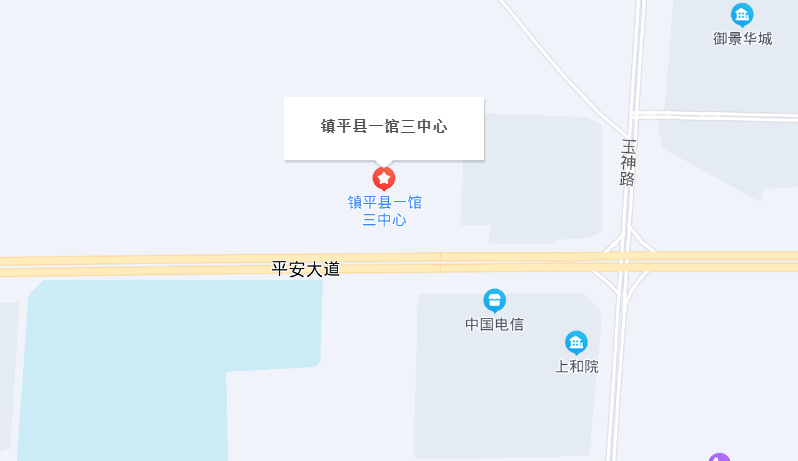Select the 中国电信 map marker
798x461 pixels.
[494, 300]
